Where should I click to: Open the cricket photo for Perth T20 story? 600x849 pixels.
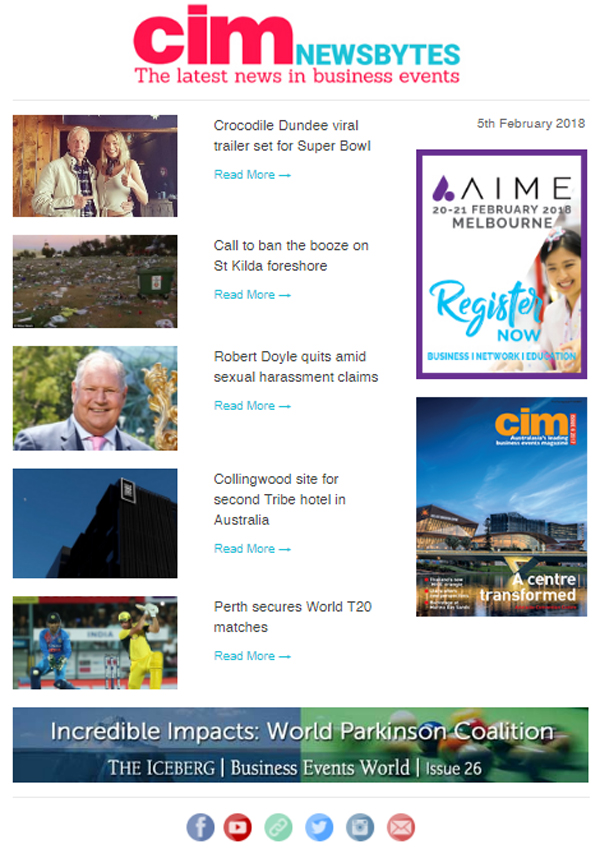pyautogui.click(x=95, y=643)
